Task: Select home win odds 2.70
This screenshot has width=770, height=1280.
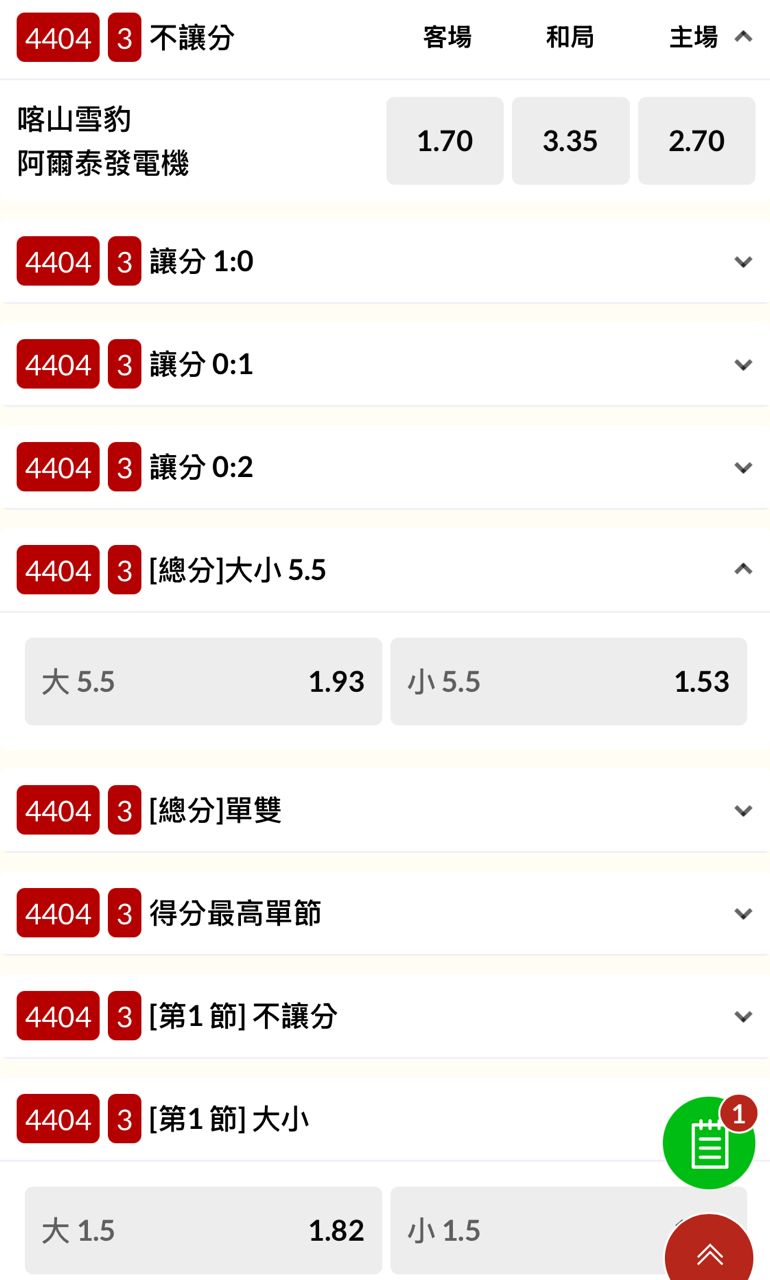Action: click(696, 141)
